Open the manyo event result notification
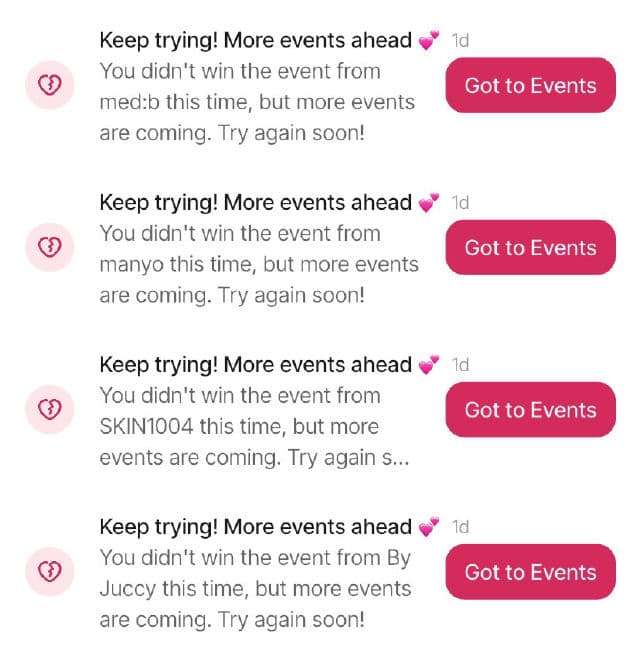640x645 pixels. [x=255, y=250]
